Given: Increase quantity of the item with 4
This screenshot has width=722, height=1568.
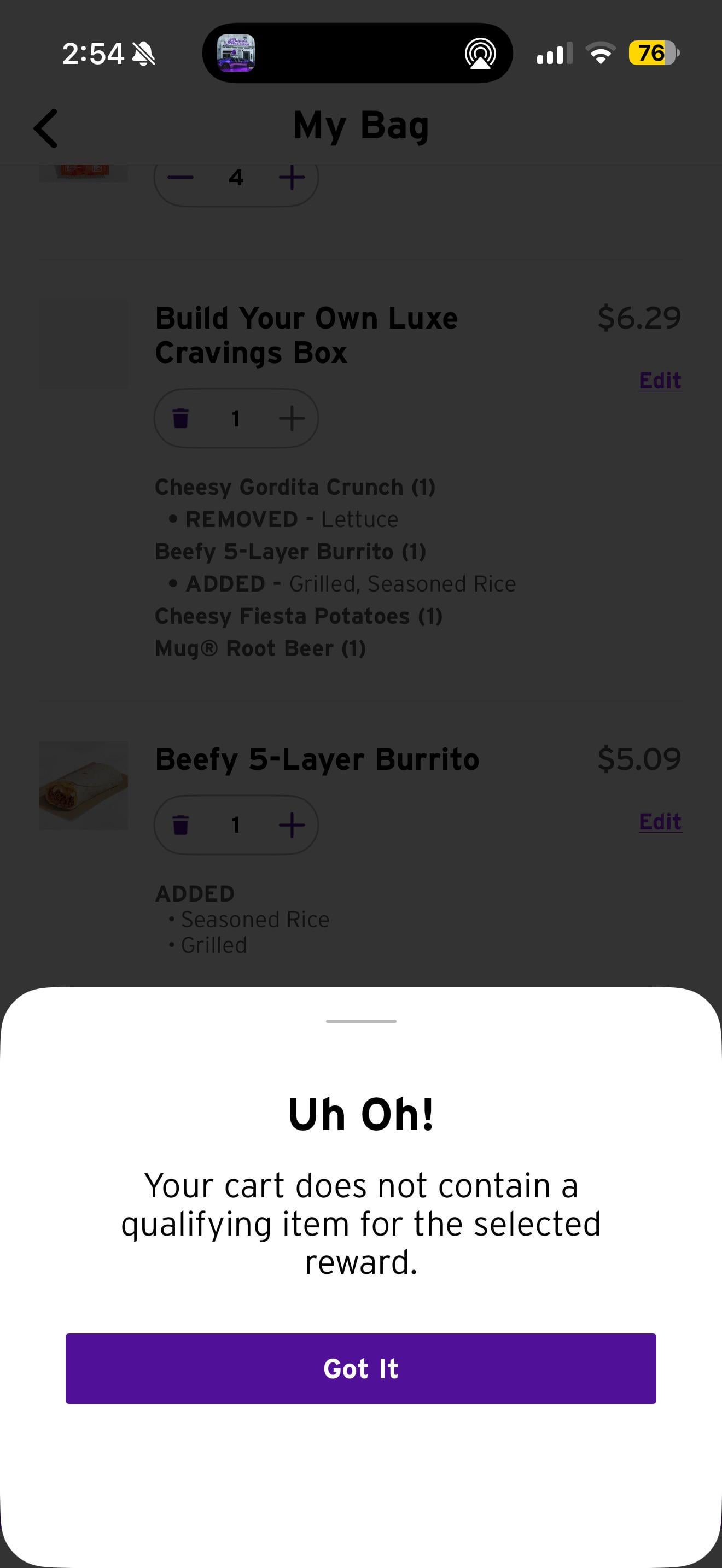Looking at the screenshot, I should pos(292,178).
